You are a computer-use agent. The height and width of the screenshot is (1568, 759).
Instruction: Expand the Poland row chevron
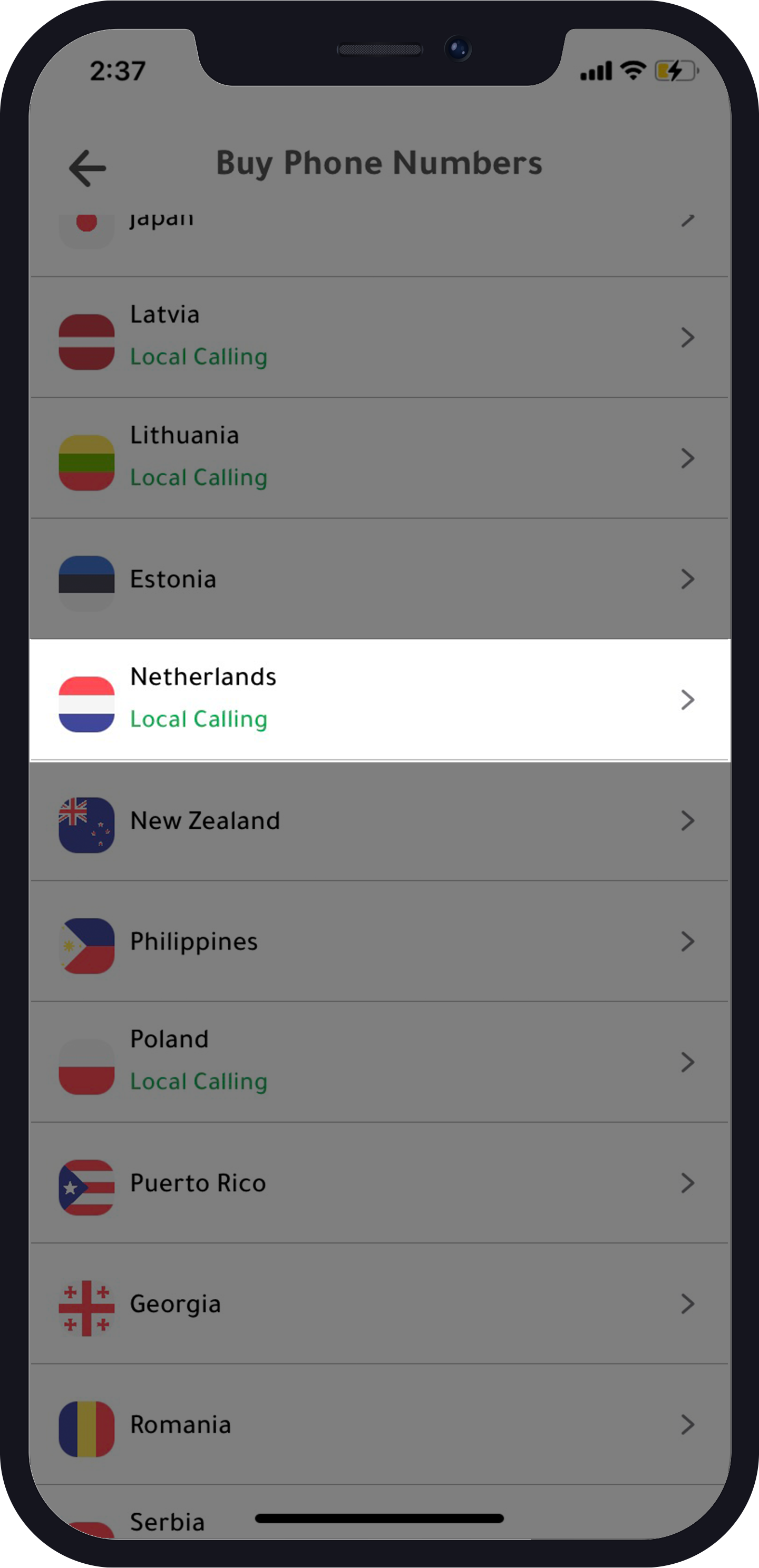[x=688, y=1063]
